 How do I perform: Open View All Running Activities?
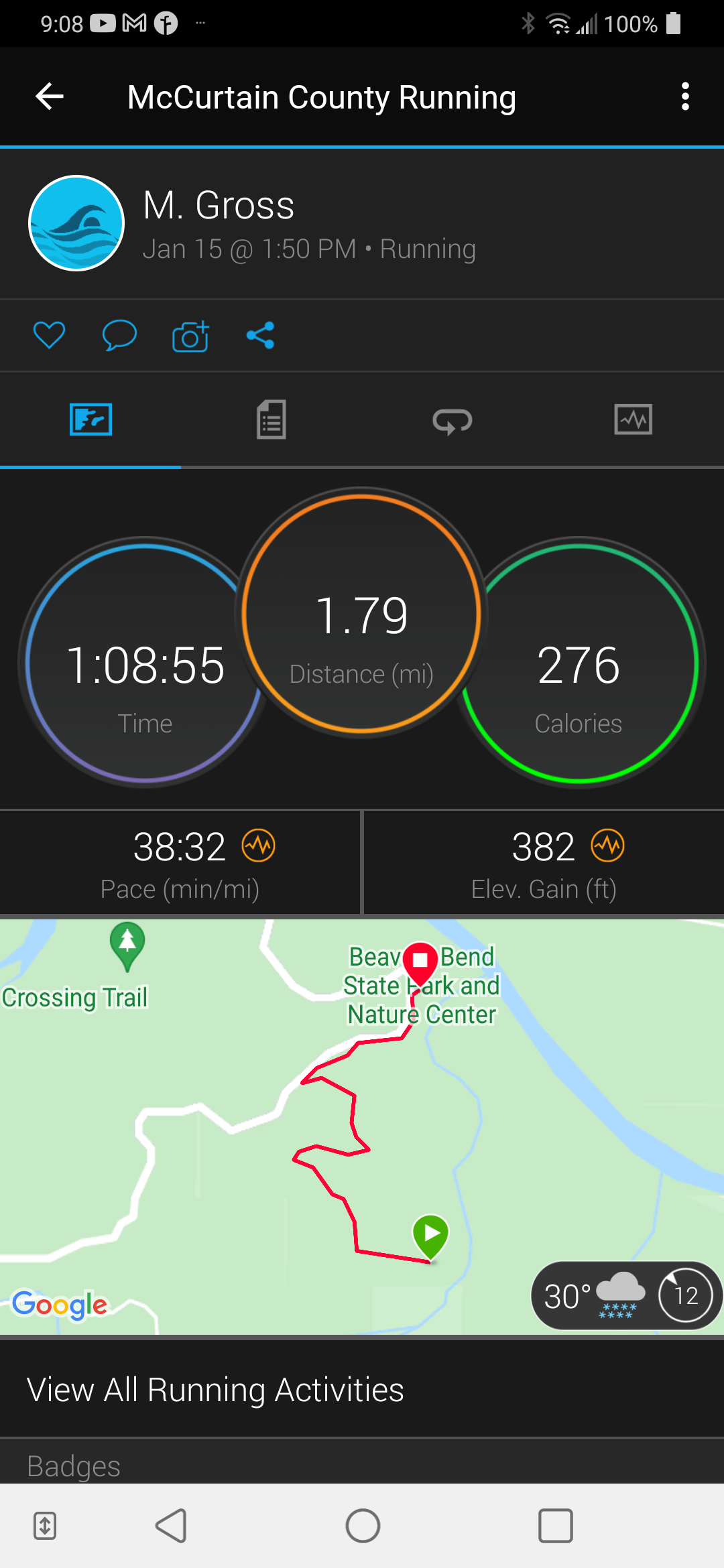[x=215, y=1389]
